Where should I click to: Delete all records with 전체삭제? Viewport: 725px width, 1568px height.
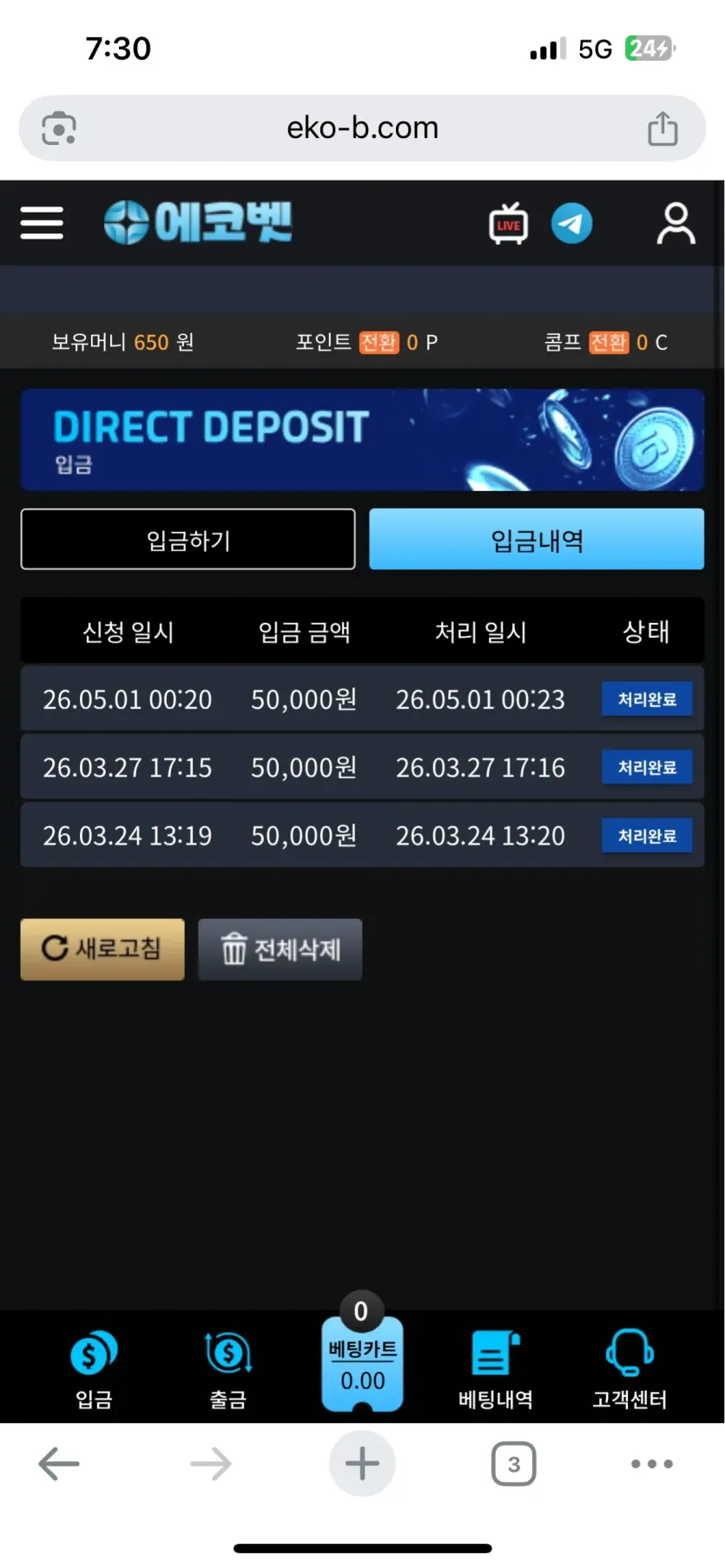pyautogui.click(x=280, y=949)
